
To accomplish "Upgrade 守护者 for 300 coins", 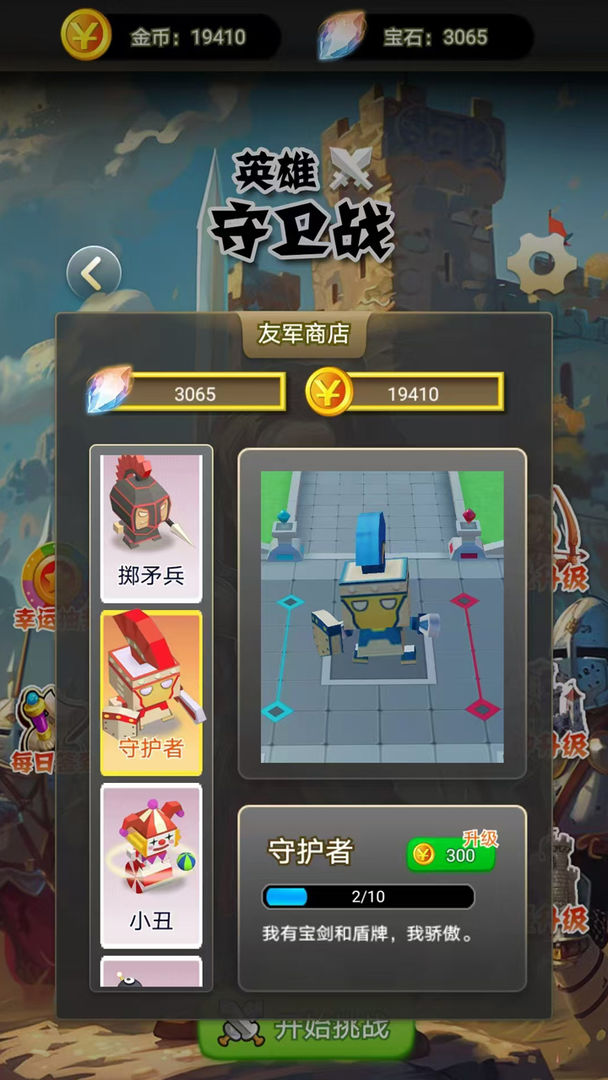I will (x=451, y=854).
